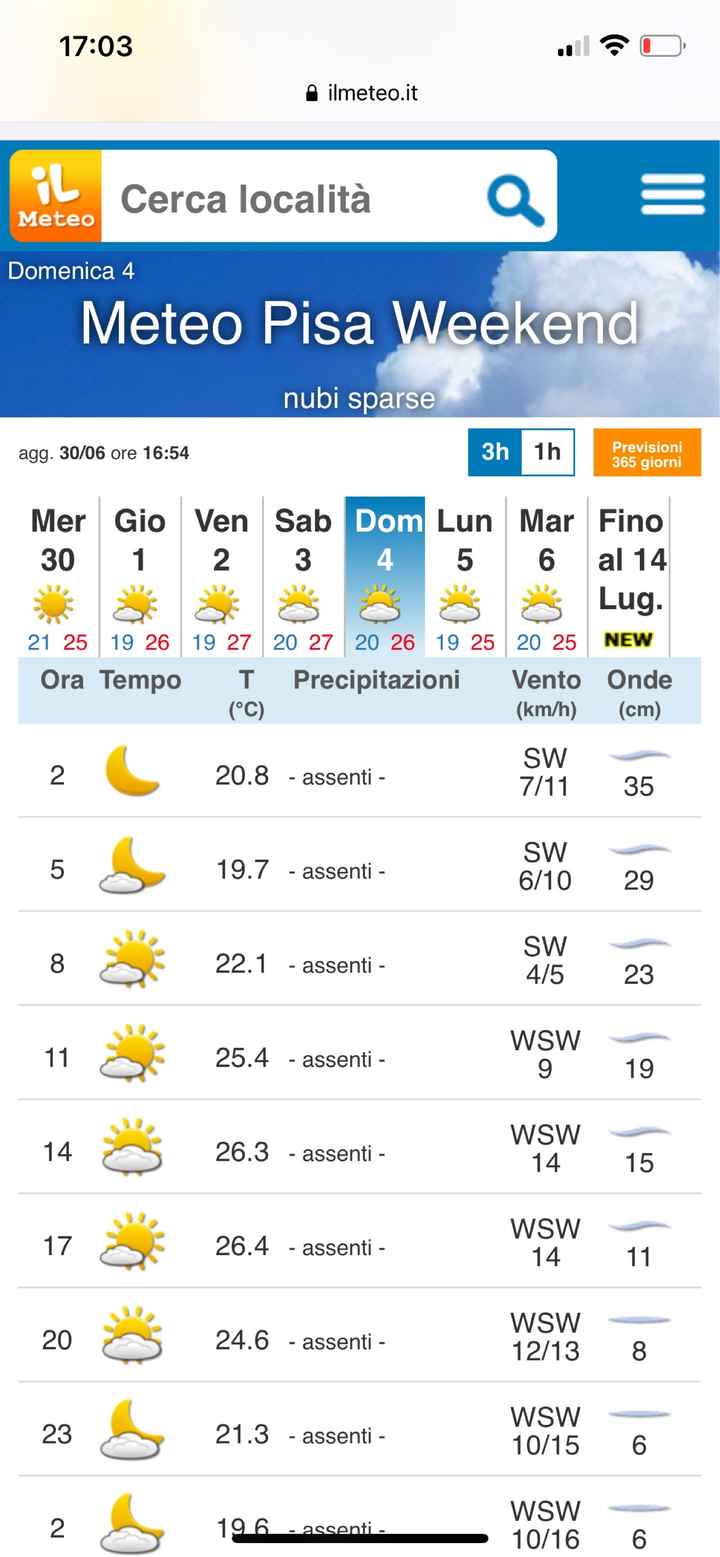The image size is (720, 1557).
Task: Open Previsioni 365 giorni
Action: coord(646,454)
